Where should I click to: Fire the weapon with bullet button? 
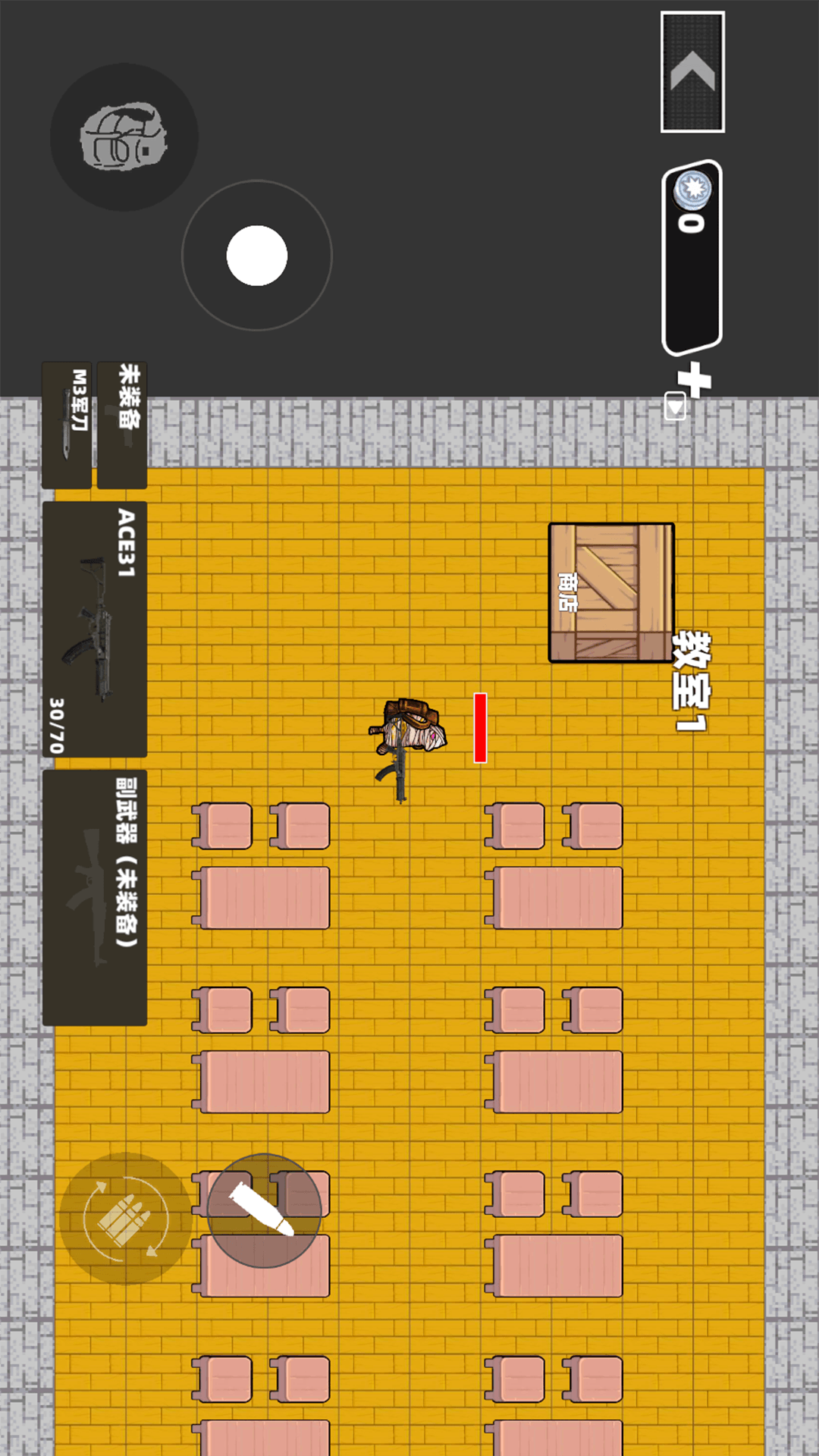click(x=264, y=1210)
